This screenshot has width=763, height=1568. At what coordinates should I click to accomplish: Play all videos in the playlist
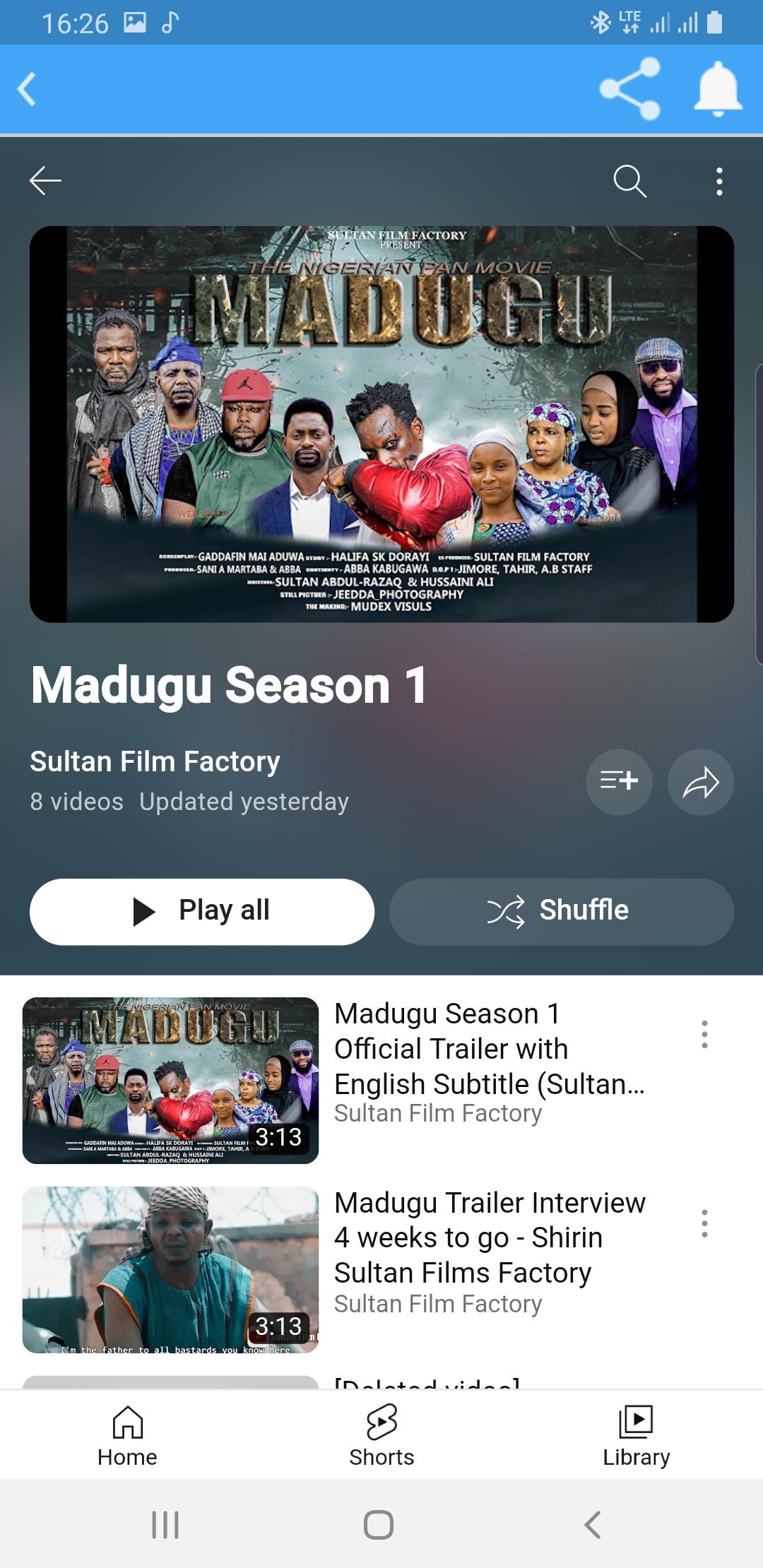[x=202, y=911]
